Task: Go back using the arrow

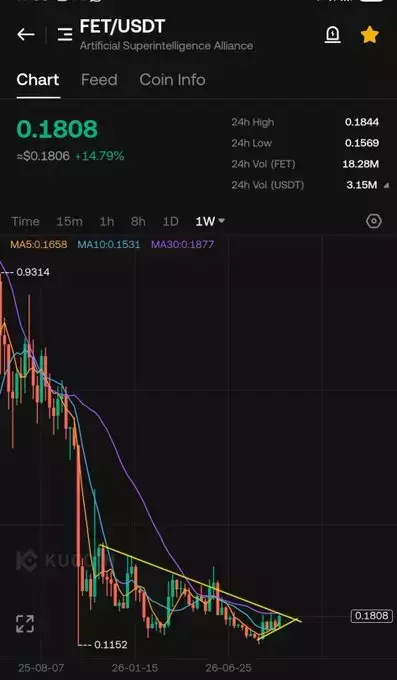Action: tap(26, 35)
